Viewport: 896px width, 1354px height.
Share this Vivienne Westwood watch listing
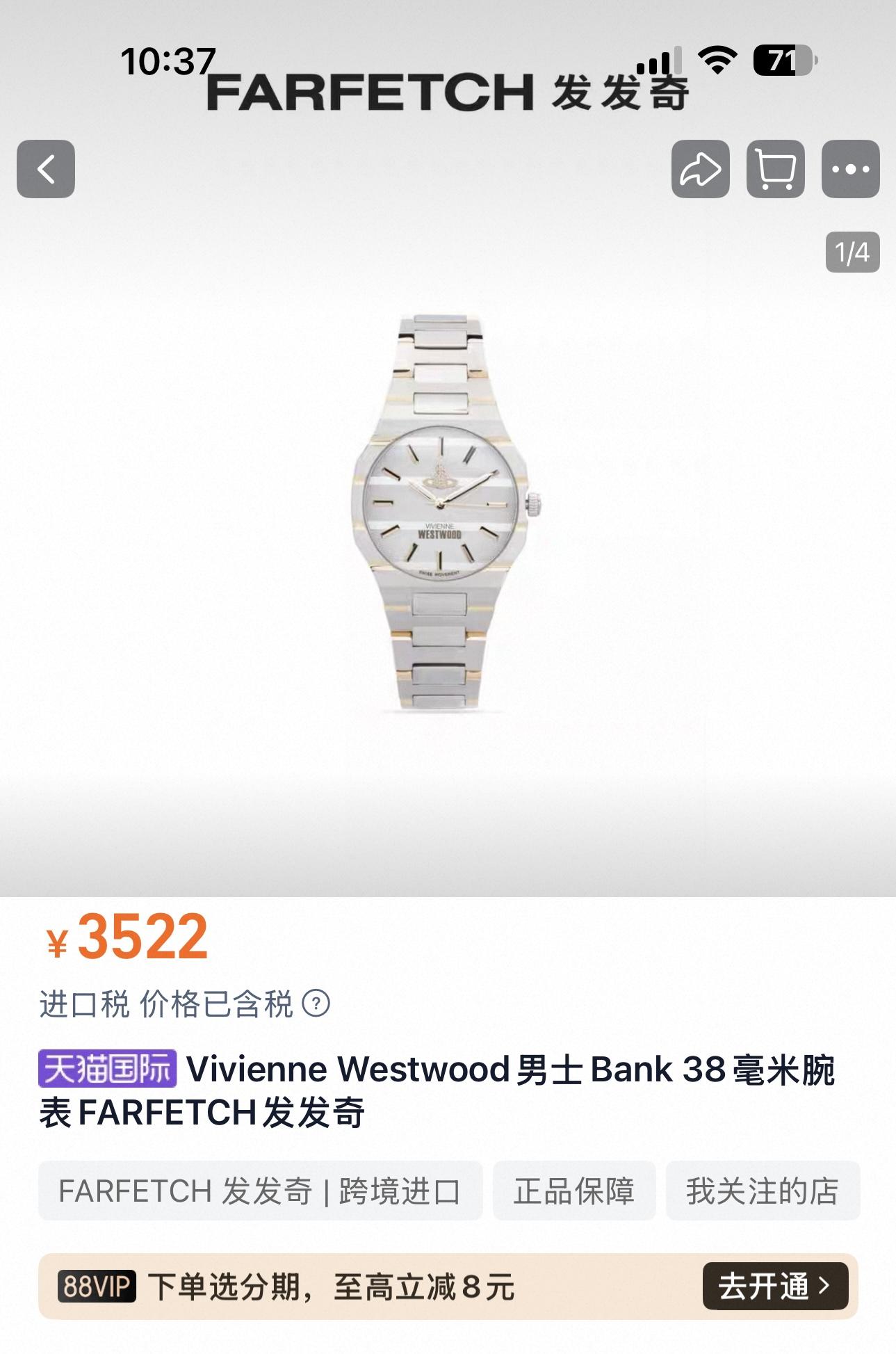pos(700,169)
